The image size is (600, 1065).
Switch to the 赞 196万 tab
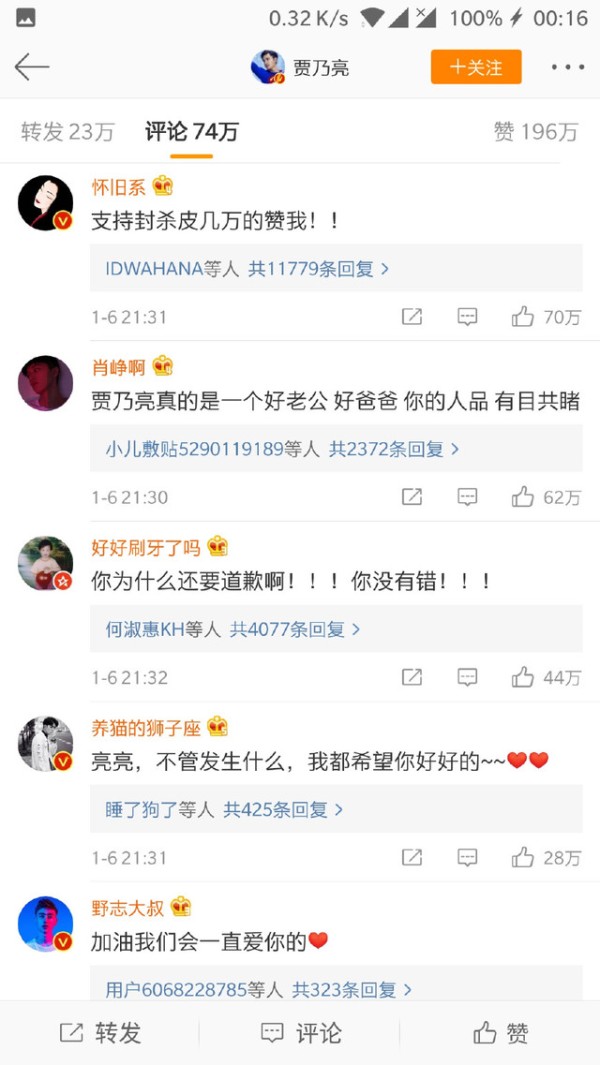pyautogui.click(x=535, y=132)
